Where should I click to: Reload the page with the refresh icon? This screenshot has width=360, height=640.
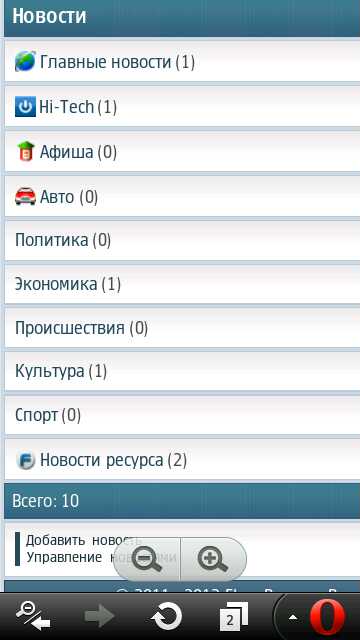tap(166, 616)
